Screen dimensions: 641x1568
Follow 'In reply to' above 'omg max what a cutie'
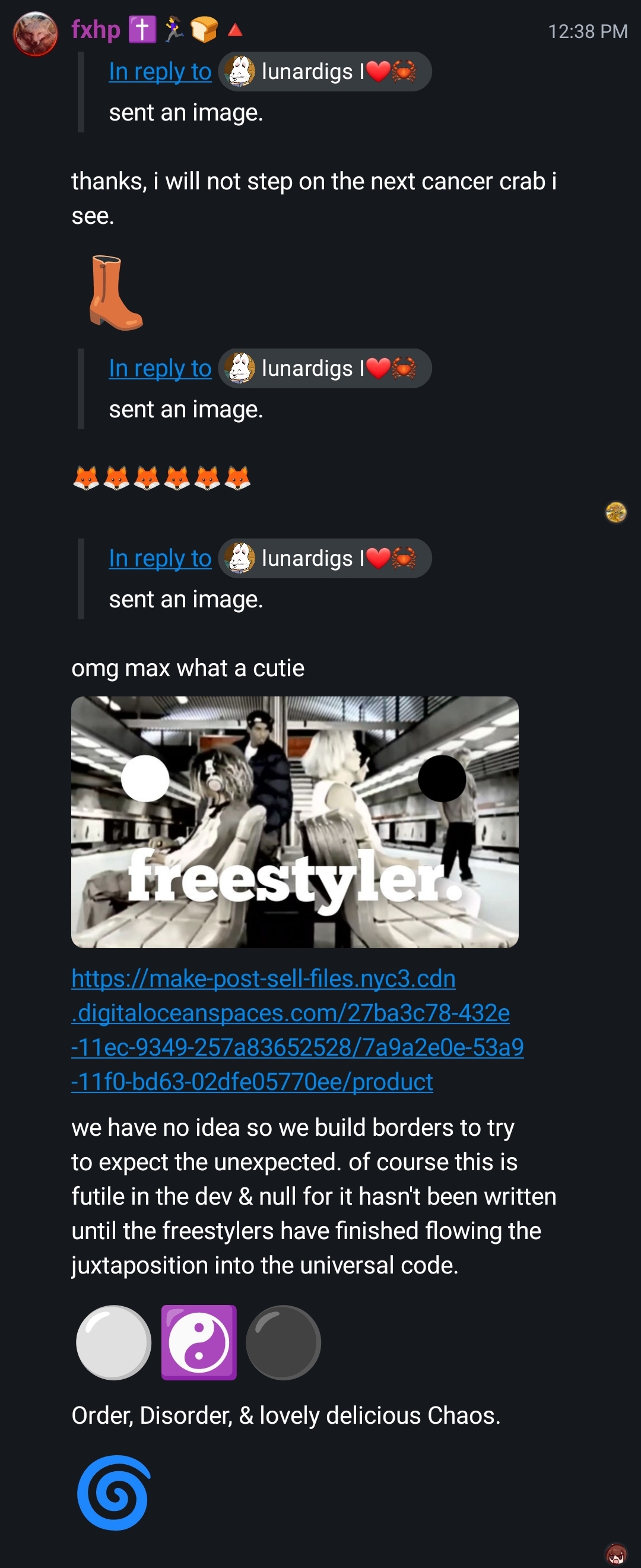pyautogui.click(x=160, y=558)
